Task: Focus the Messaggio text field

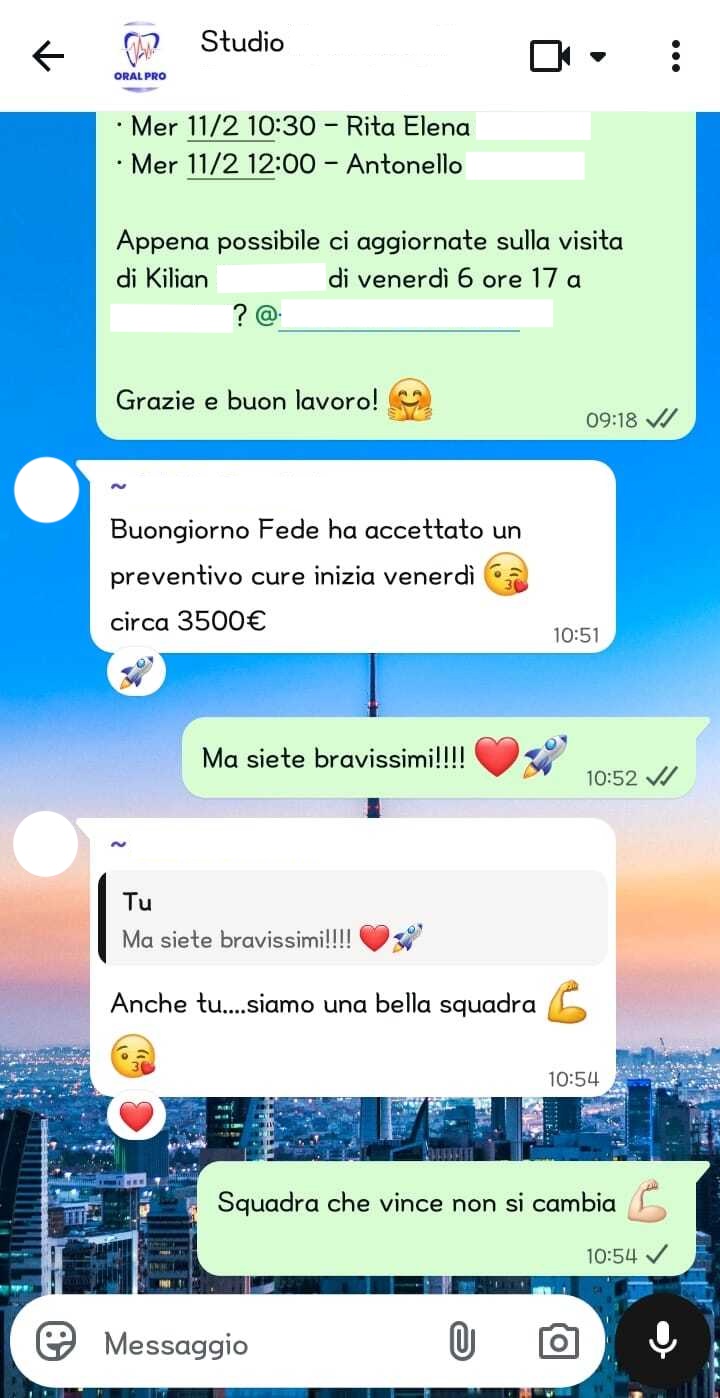Action: 260,1344
